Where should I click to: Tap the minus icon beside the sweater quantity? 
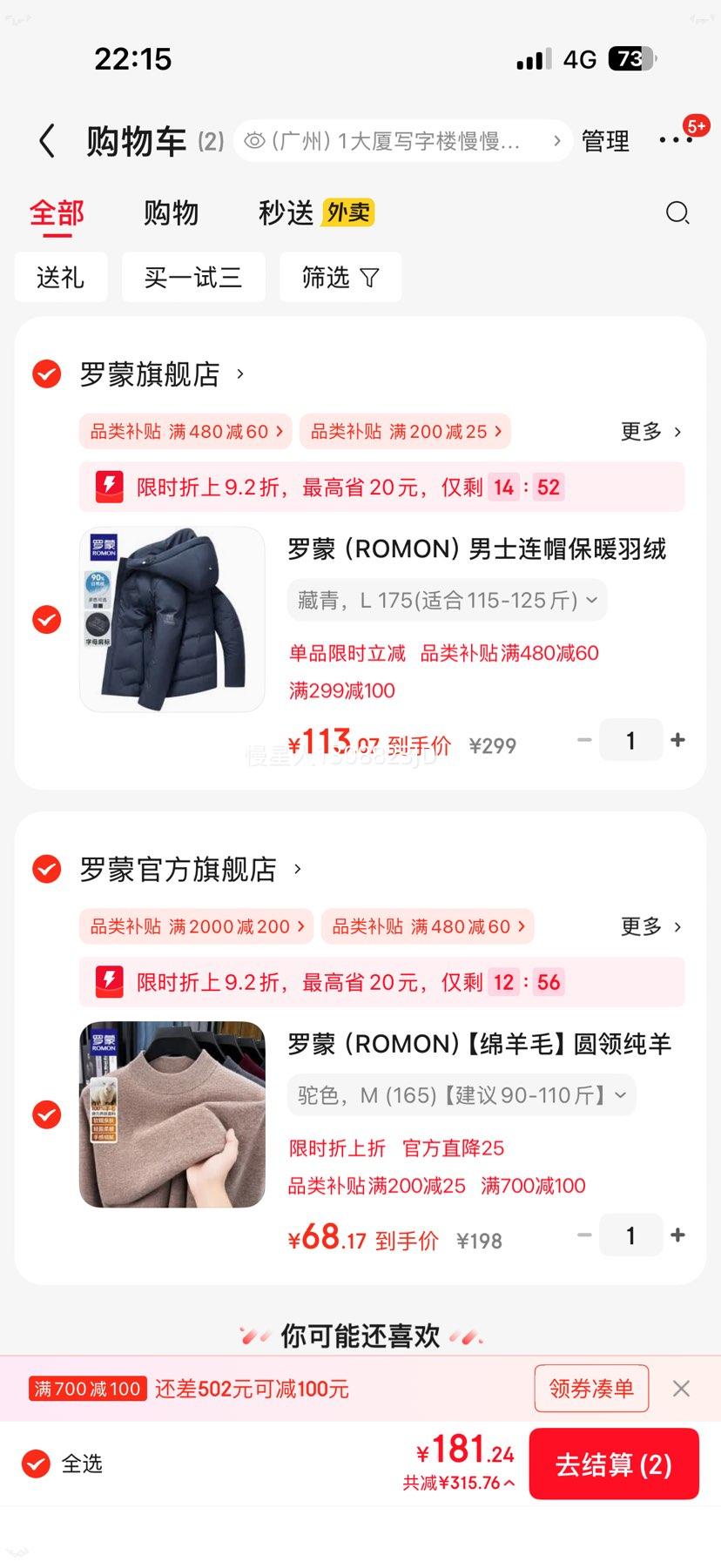pyautogui.click(x=584, y=1235)
